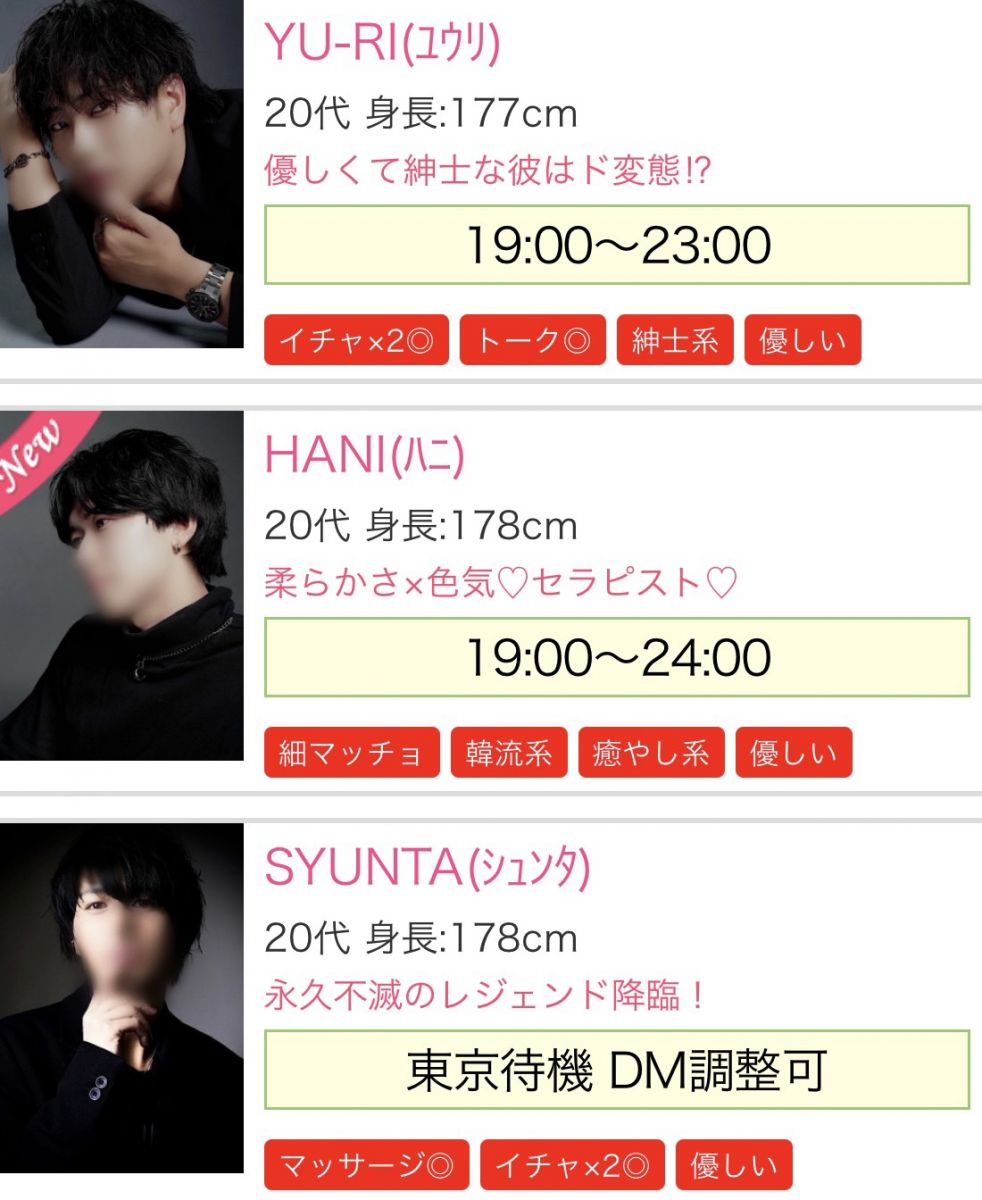Open SYUNTA's profile photo

click(x=121, y=997)
